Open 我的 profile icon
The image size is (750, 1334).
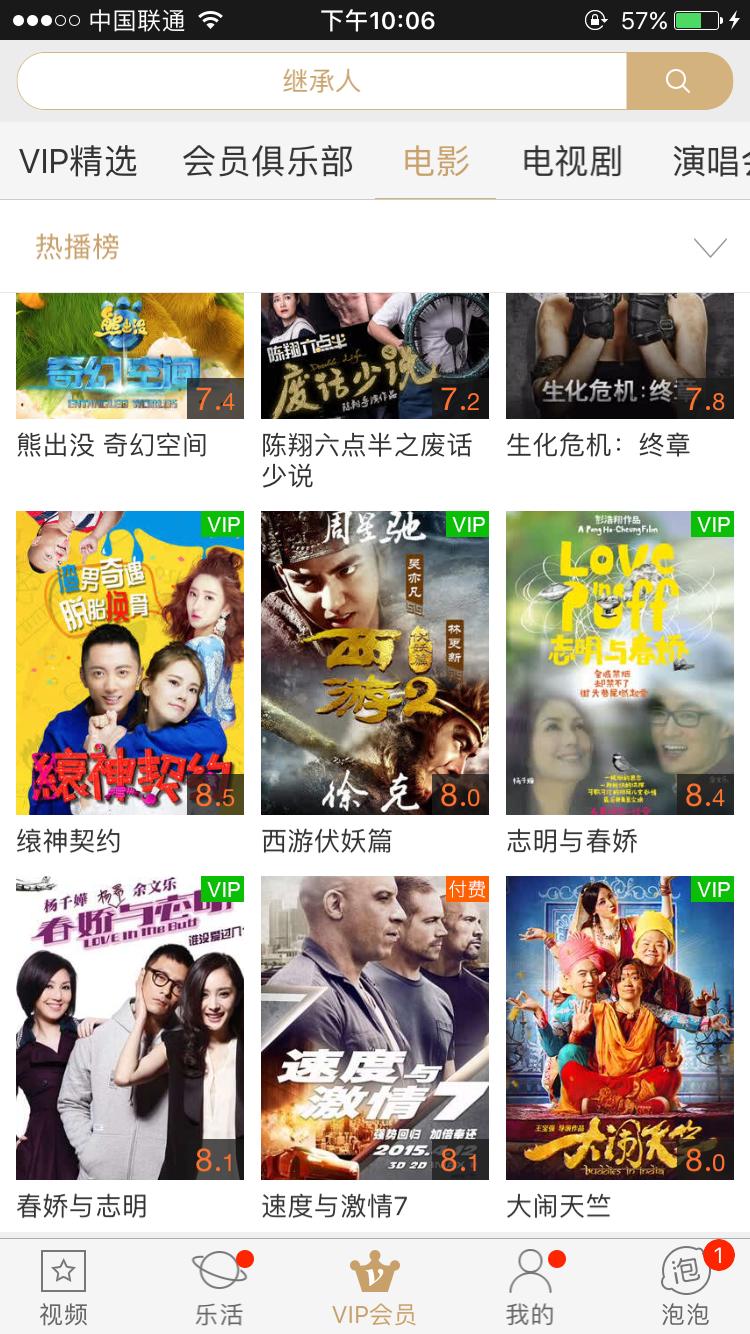pos(531,1272)
